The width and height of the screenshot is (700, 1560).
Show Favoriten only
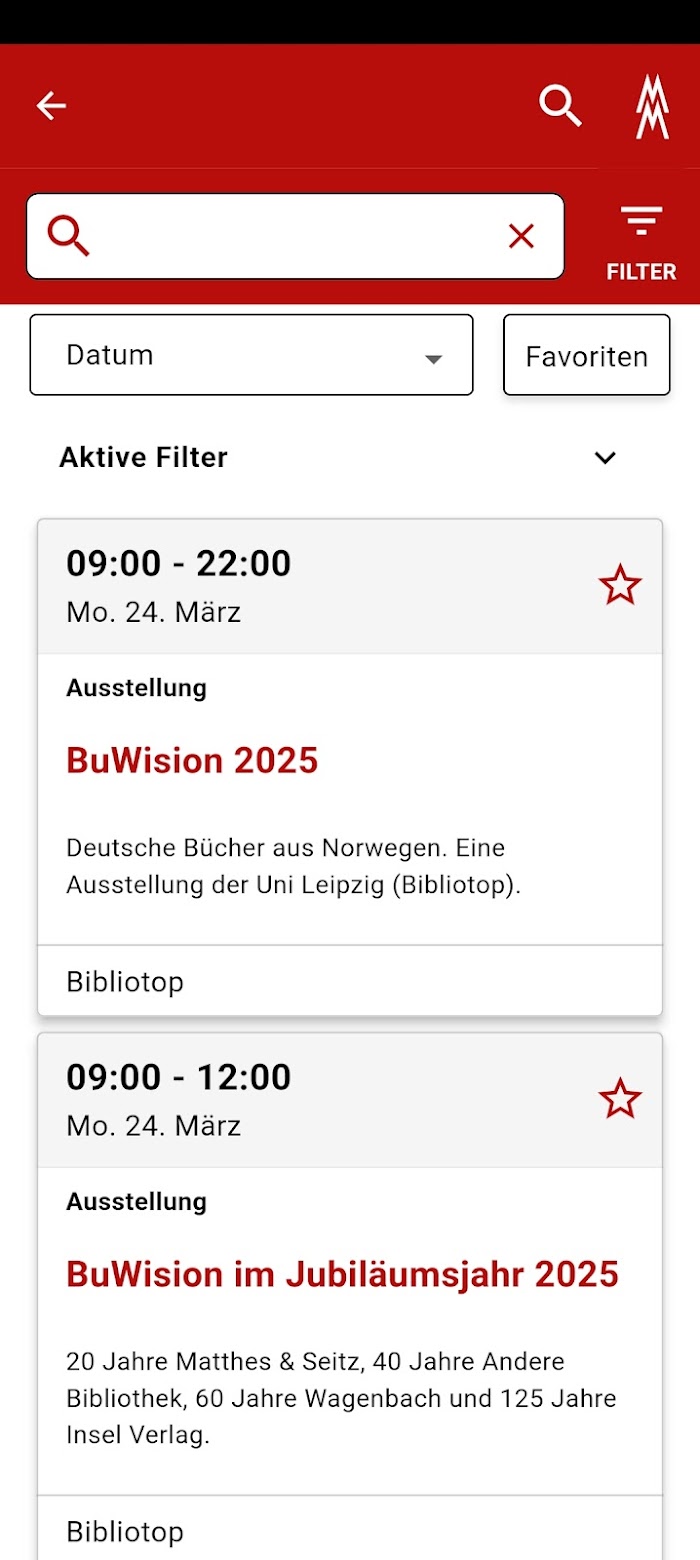tap(586, 355)
